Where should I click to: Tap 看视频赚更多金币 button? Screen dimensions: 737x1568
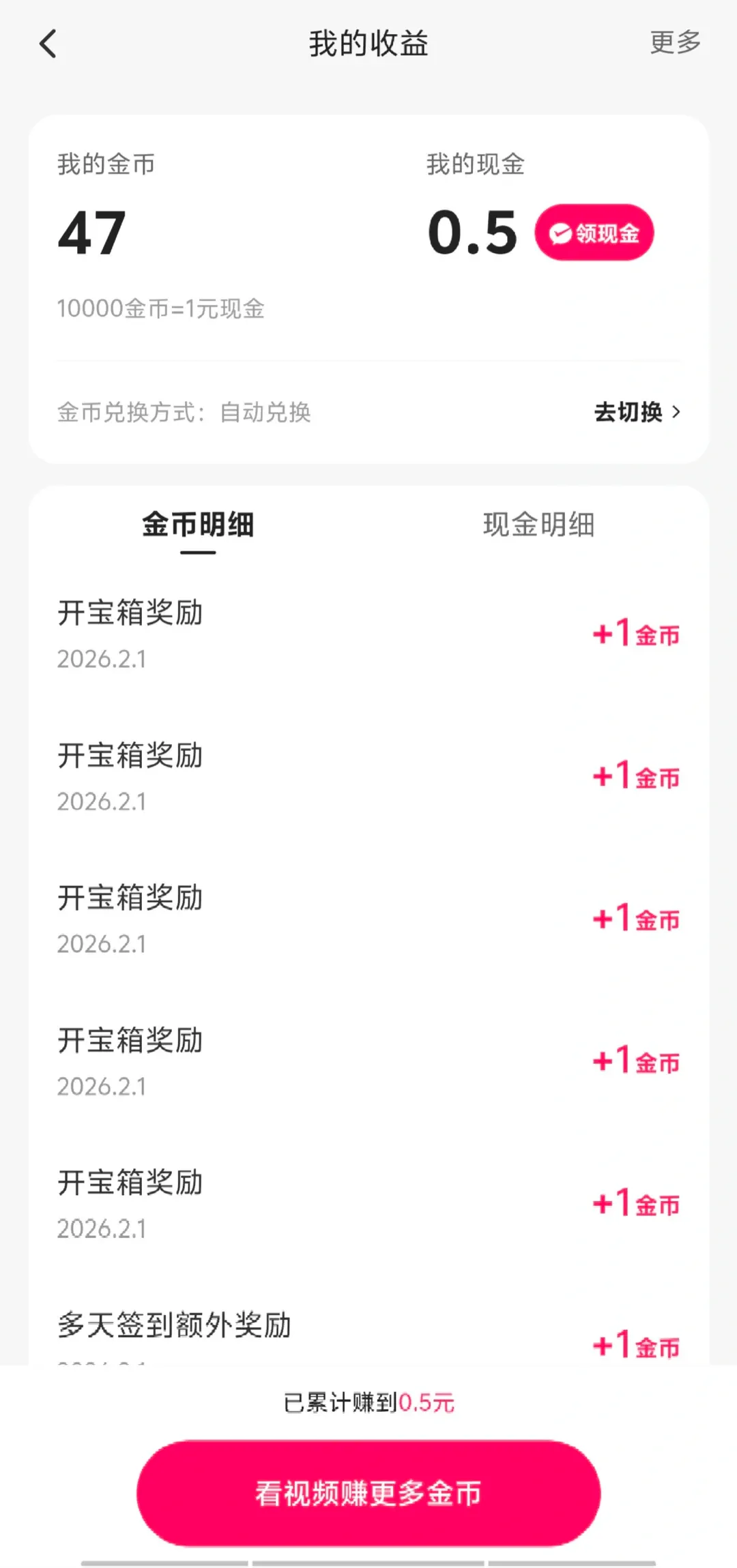click(x=369, y=1493)
